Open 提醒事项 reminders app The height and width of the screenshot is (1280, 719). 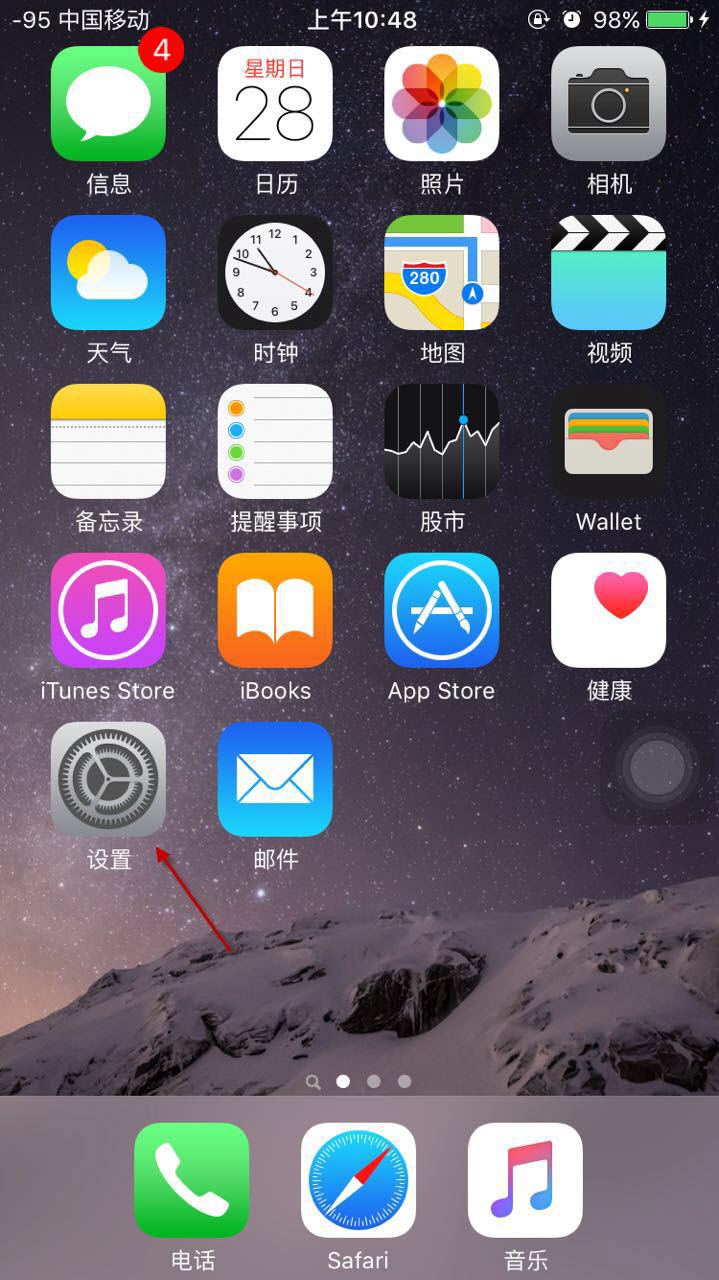click(275, 441)
